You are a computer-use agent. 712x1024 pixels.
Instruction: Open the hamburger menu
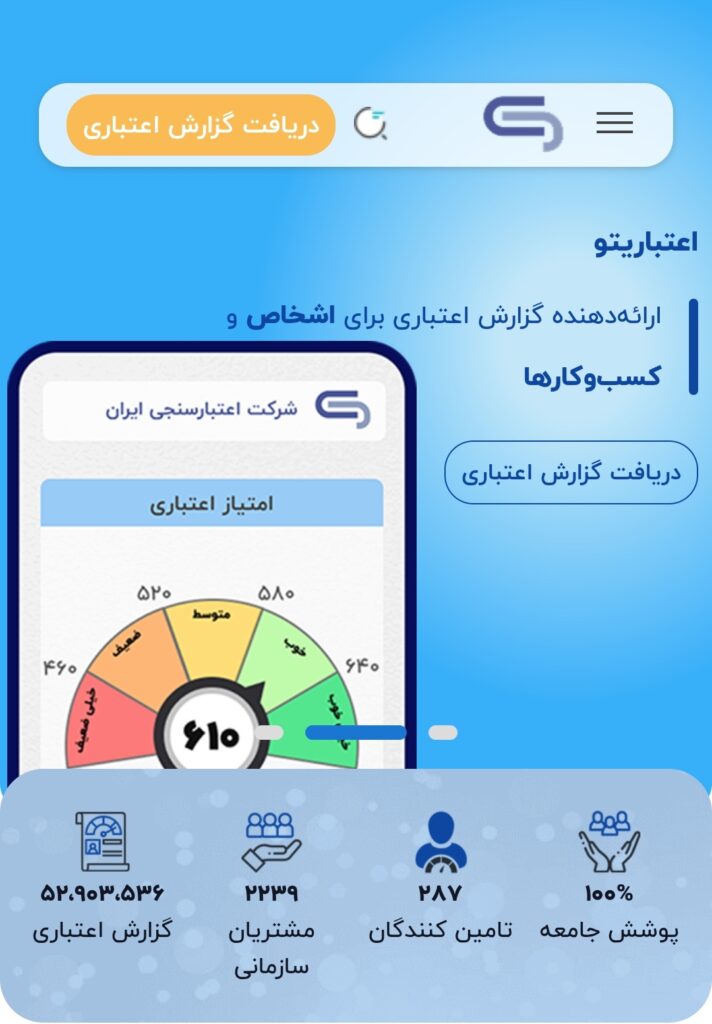point(614,123)
